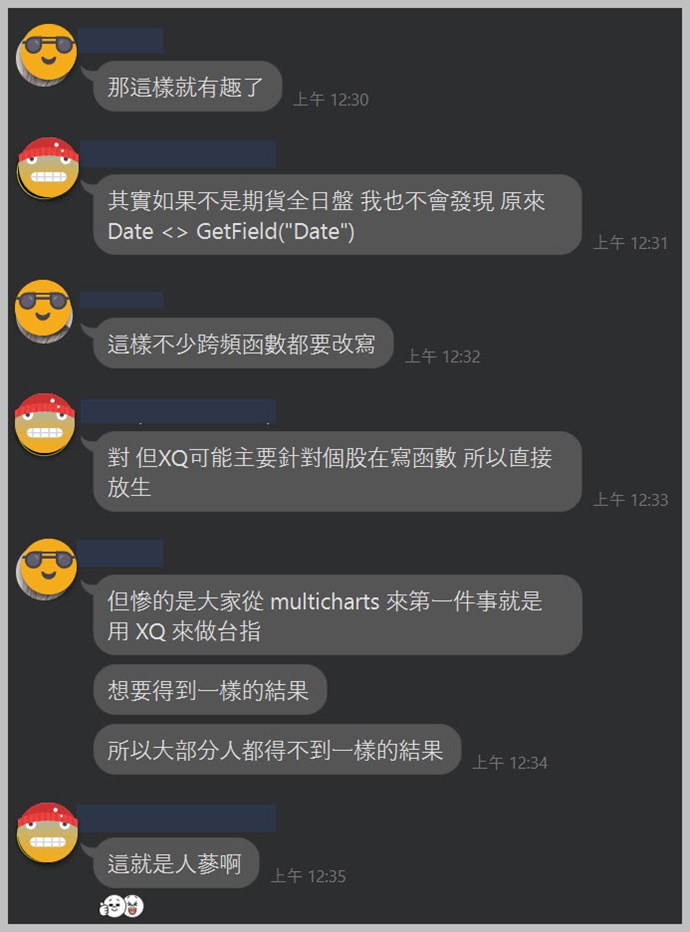The image size is (690, 932).
Task: Open the sender avatar beside 這就是人蔘啊
Action: pos(47,832)
